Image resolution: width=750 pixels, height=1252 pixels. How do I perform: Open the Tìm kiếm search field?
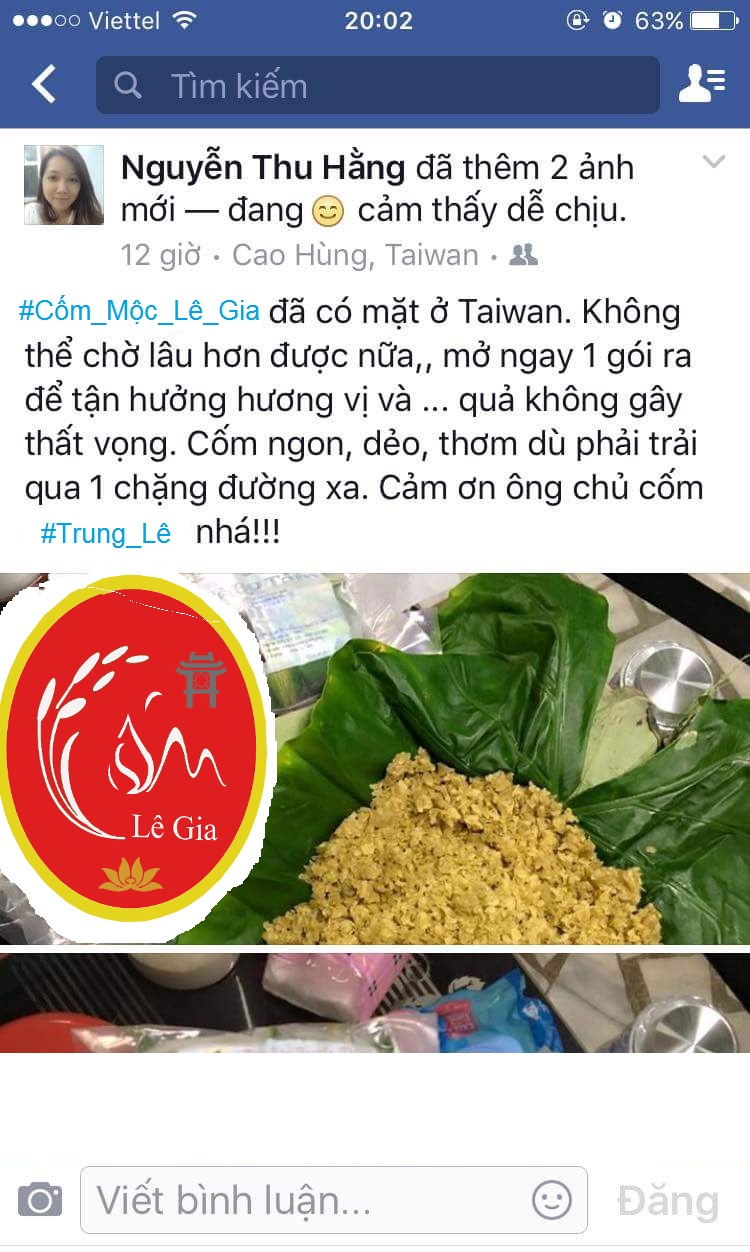pyautogui.click(x=378, y=85)
